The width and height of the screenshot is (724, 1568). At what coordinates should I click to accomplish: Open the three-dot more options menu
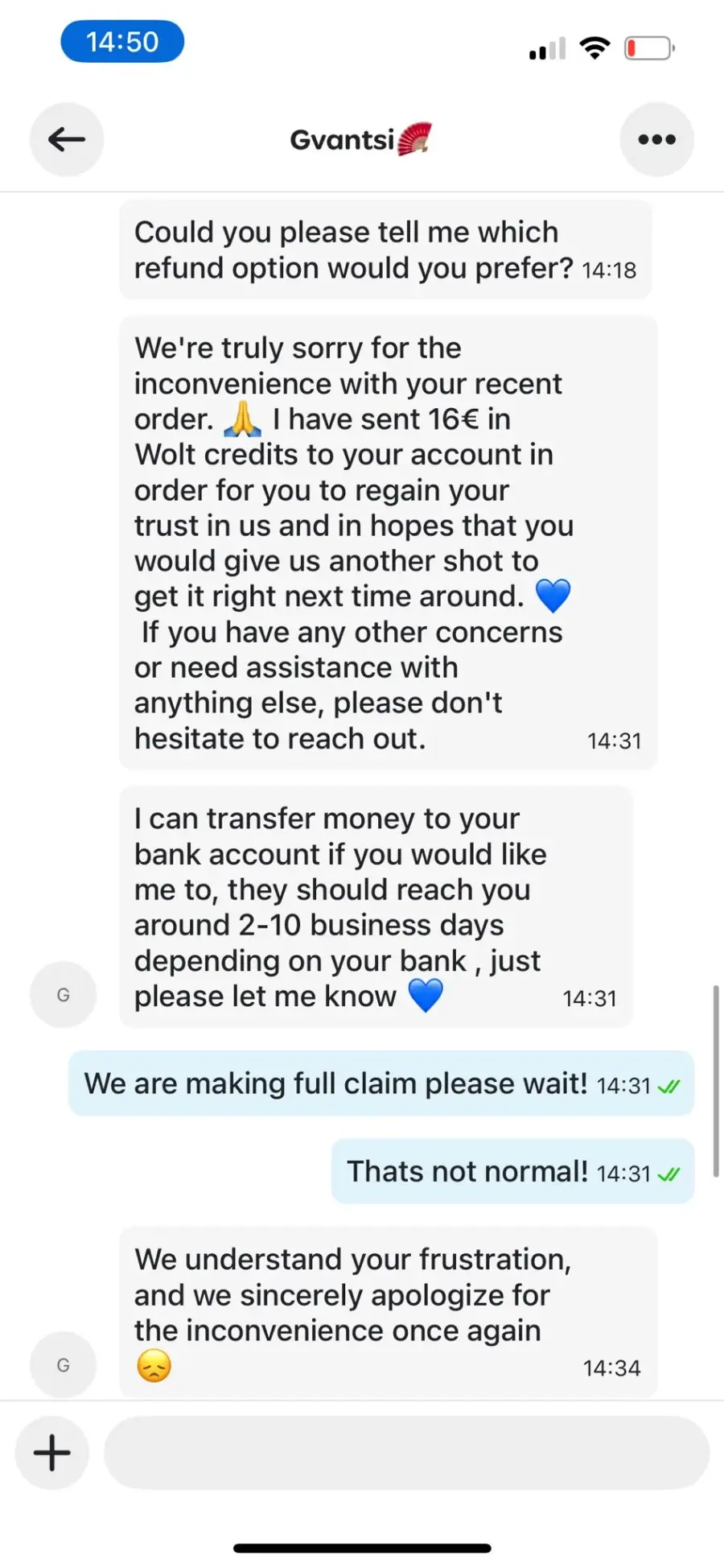pyautogui.click(x=656, y=139)
